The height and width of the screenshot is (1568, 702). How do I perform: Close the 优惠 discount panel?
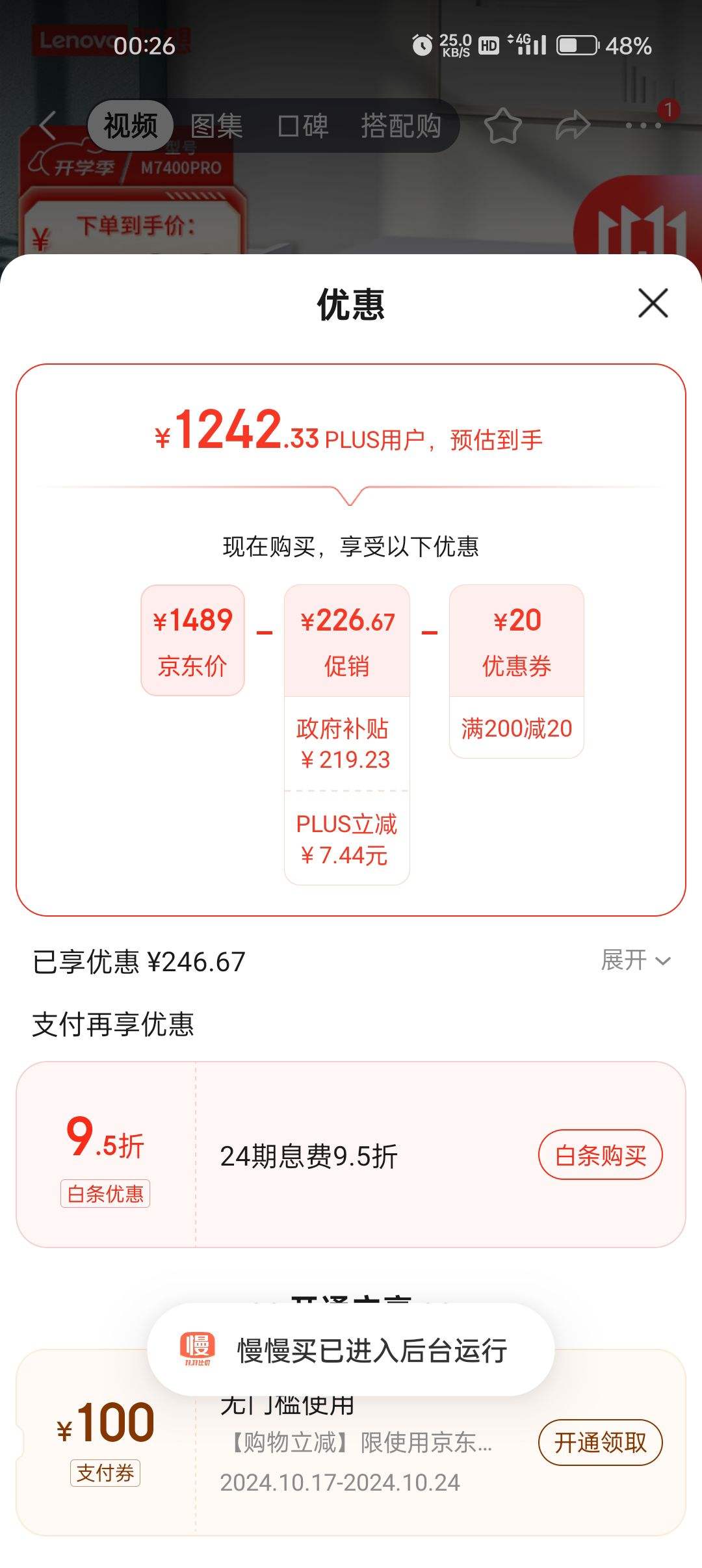[x=653, y=304]
